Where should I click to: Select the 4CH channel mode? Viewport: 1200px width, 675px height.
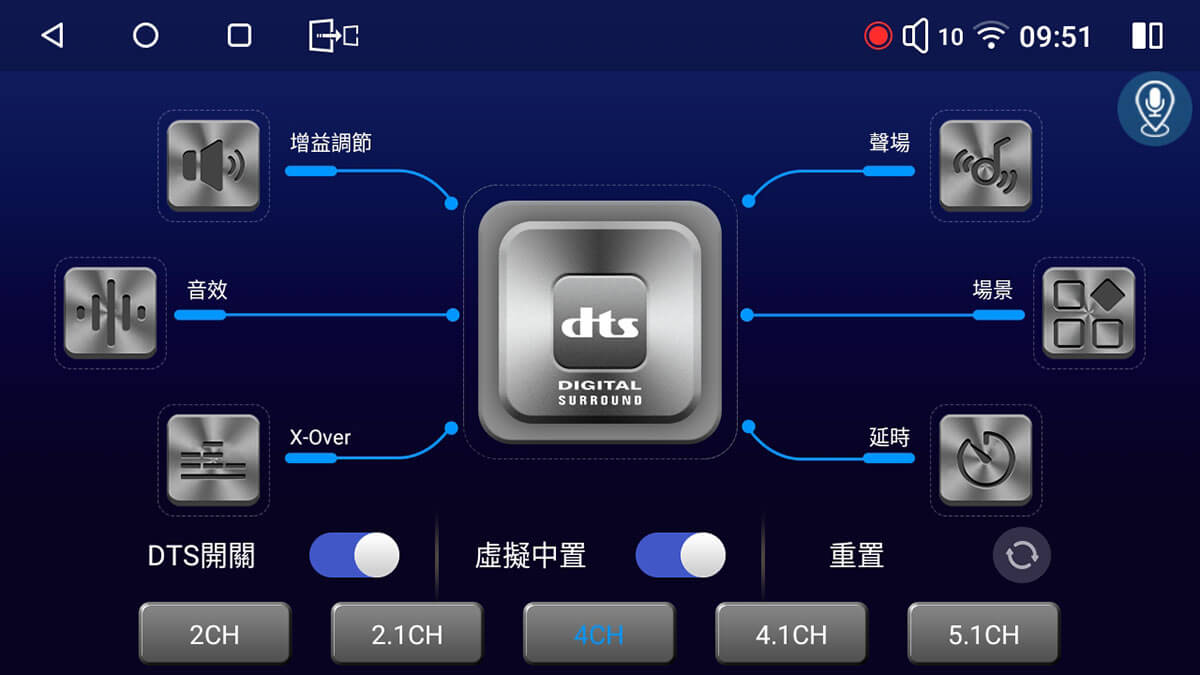click(599, 634)
